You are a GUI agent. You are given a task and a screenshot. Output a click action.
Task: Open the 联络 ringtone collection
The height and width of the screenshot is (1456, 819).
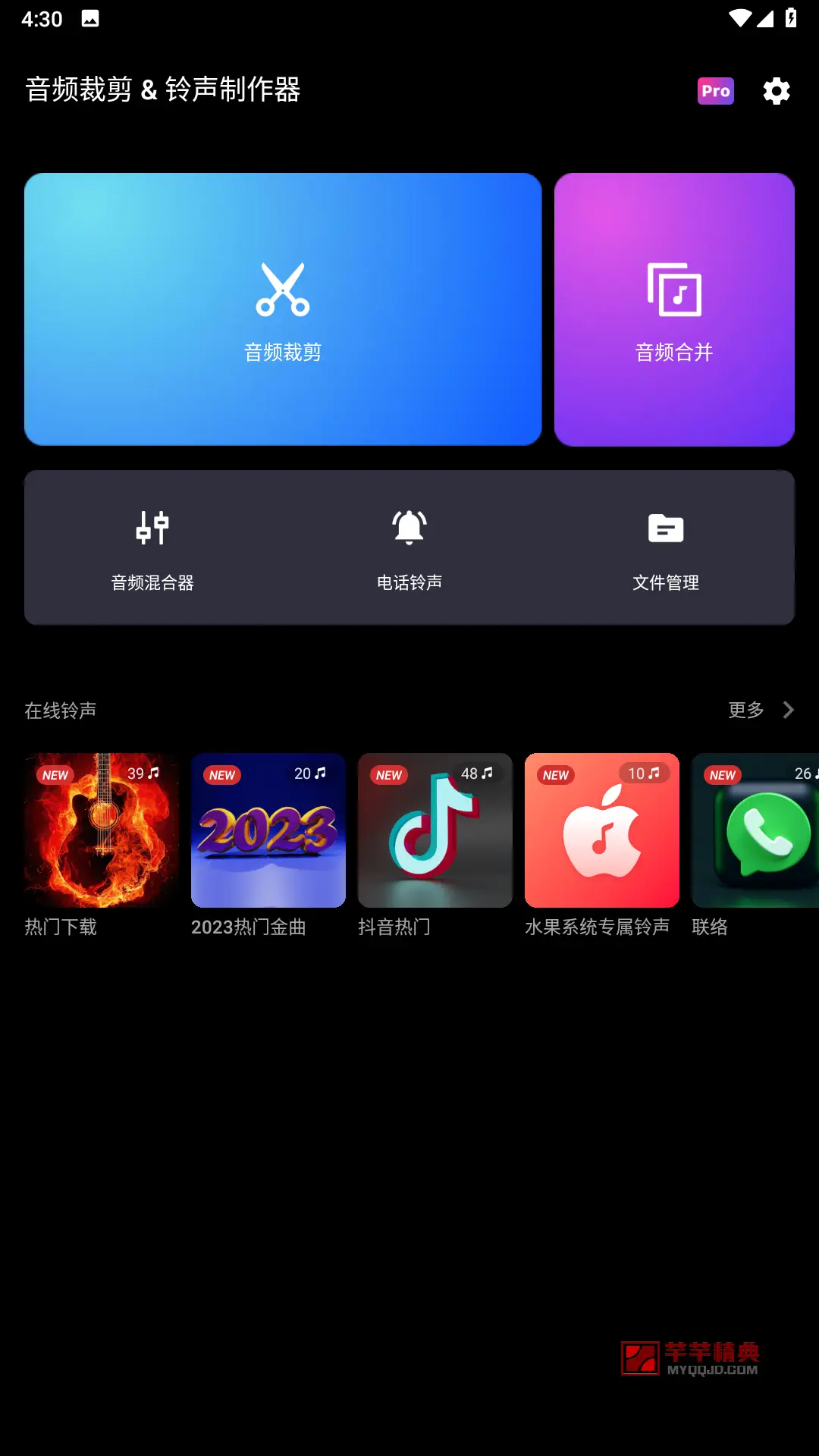tap(755, 846)
